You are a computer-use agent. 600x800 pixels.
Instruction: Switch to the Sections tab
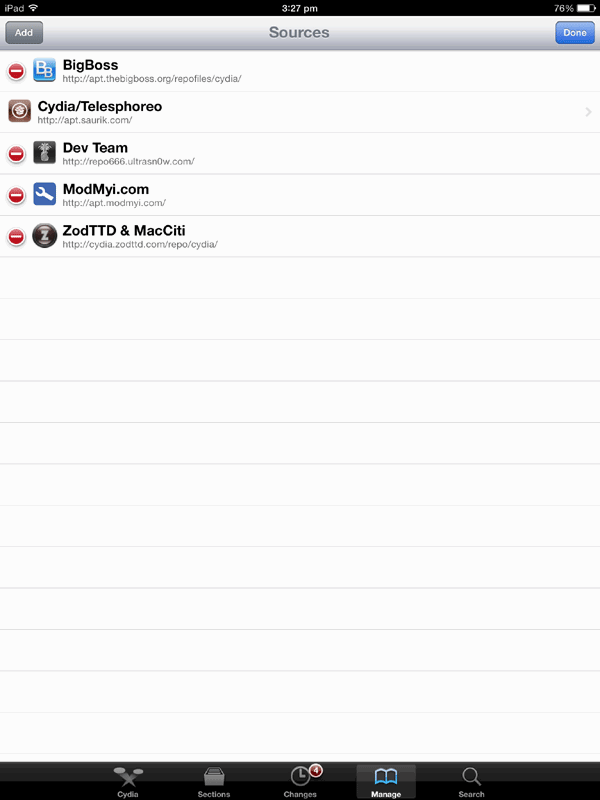coord(213,781)
